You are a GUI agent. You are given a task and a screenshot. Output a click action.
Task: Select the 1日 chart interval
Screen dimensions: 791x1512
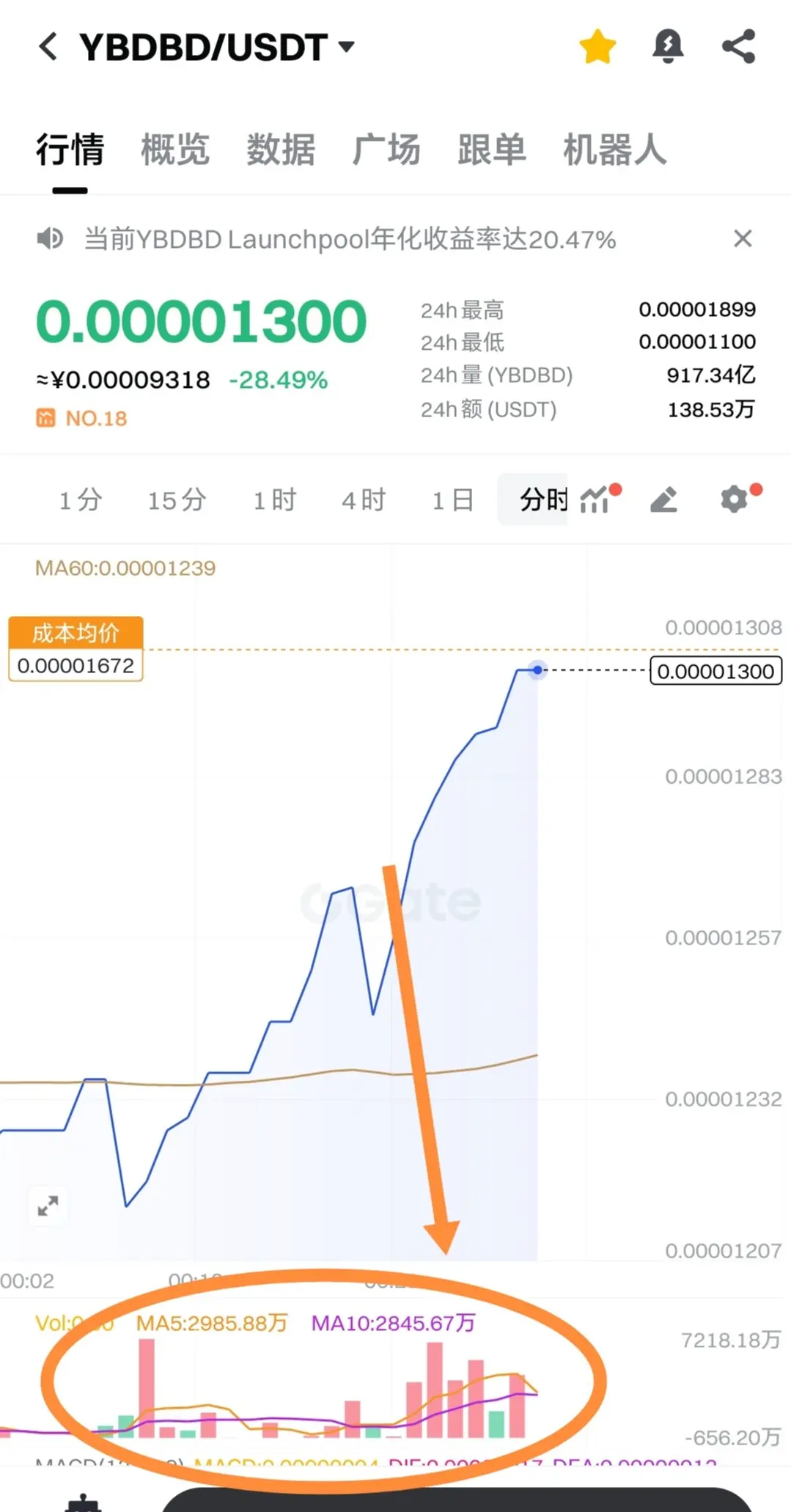[x=453, y=500]
